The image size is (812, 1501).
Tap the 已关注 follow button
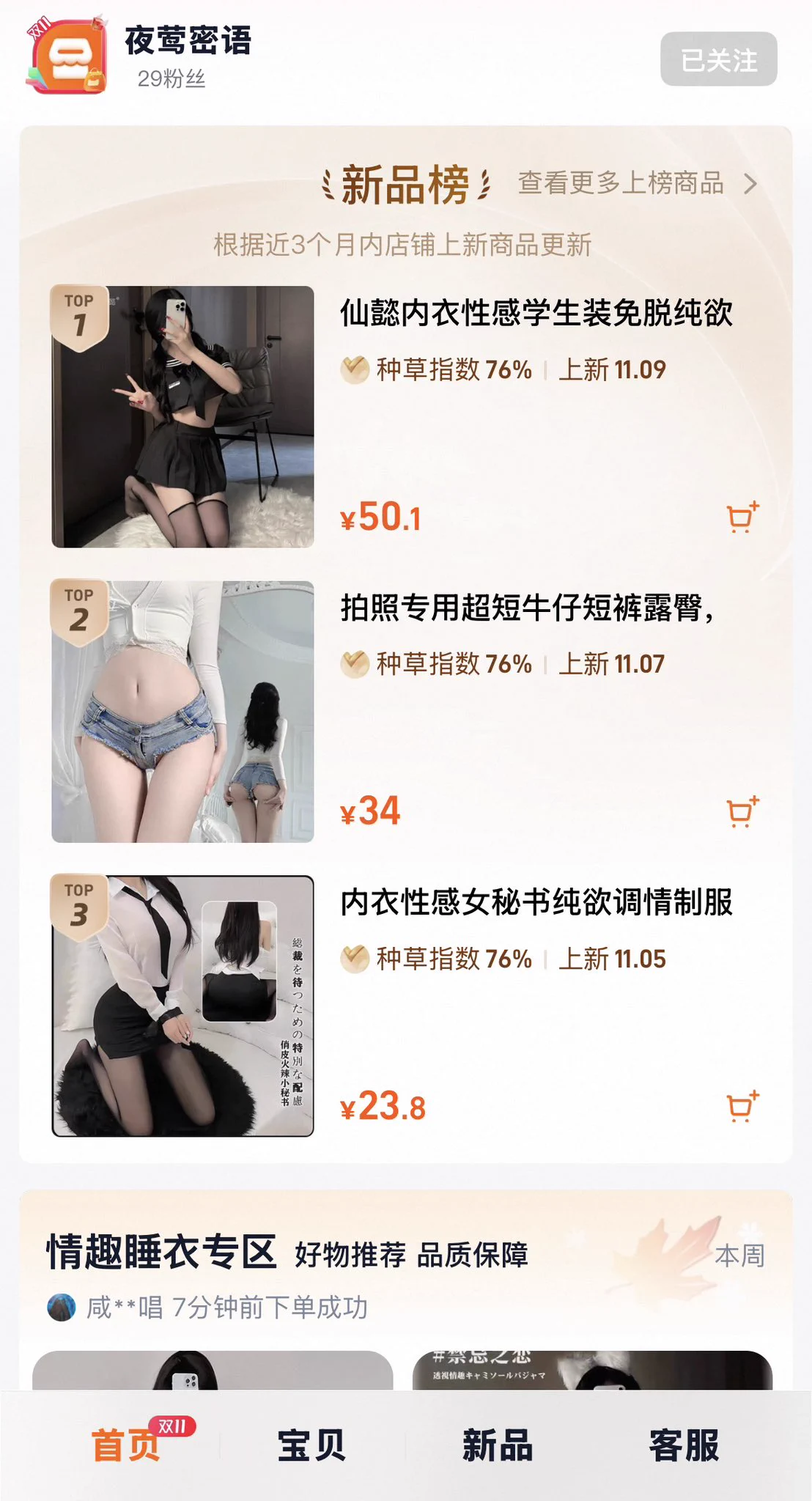718,59
